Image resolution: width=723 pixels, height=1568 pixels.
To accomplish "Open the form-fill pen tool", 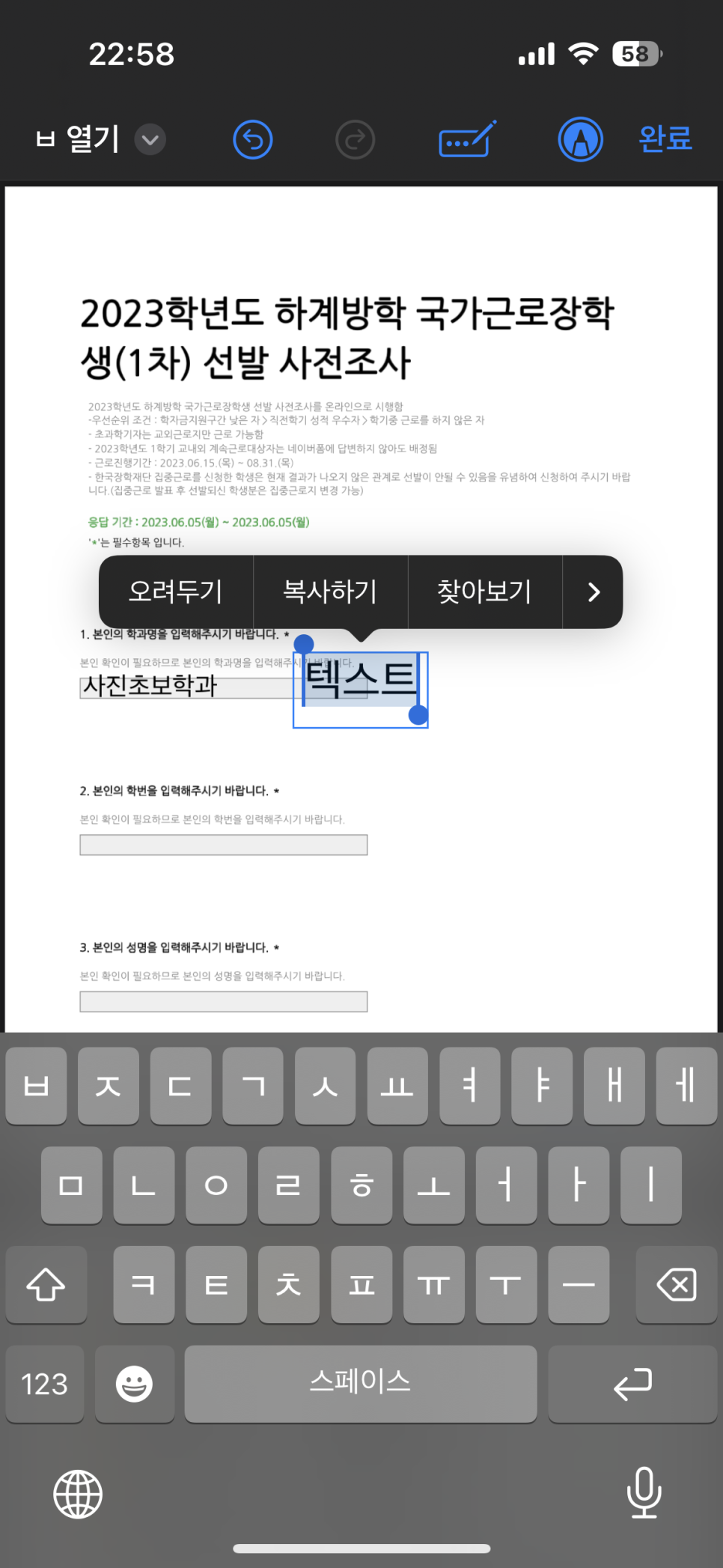I will [468, 139].
